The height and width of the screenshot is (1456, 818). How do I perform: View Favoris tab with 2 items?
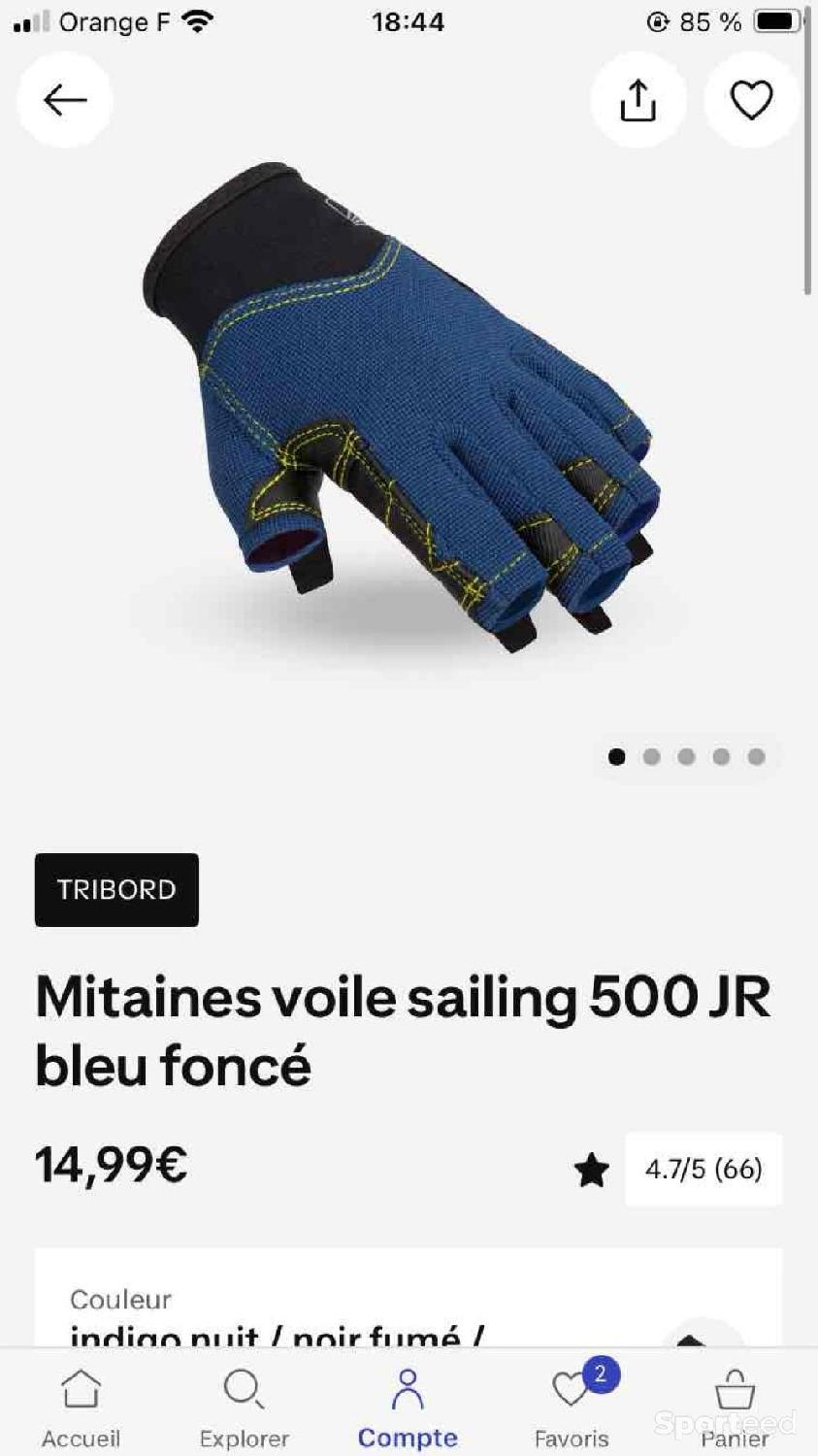pos(573,1407)
